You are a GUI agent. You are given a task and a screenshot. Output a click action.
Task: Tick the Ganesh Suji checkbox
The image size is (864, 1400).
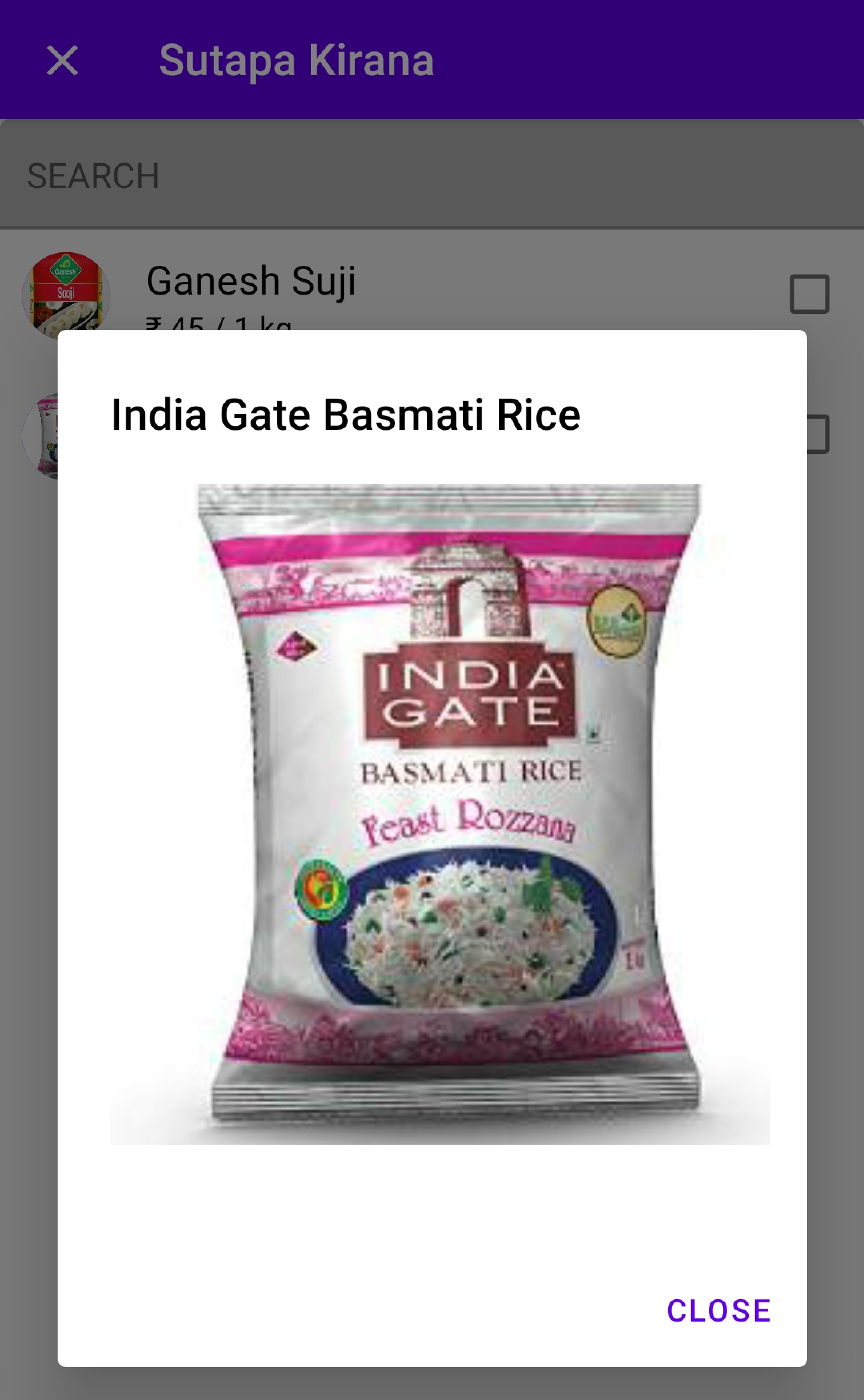(808, 294)
